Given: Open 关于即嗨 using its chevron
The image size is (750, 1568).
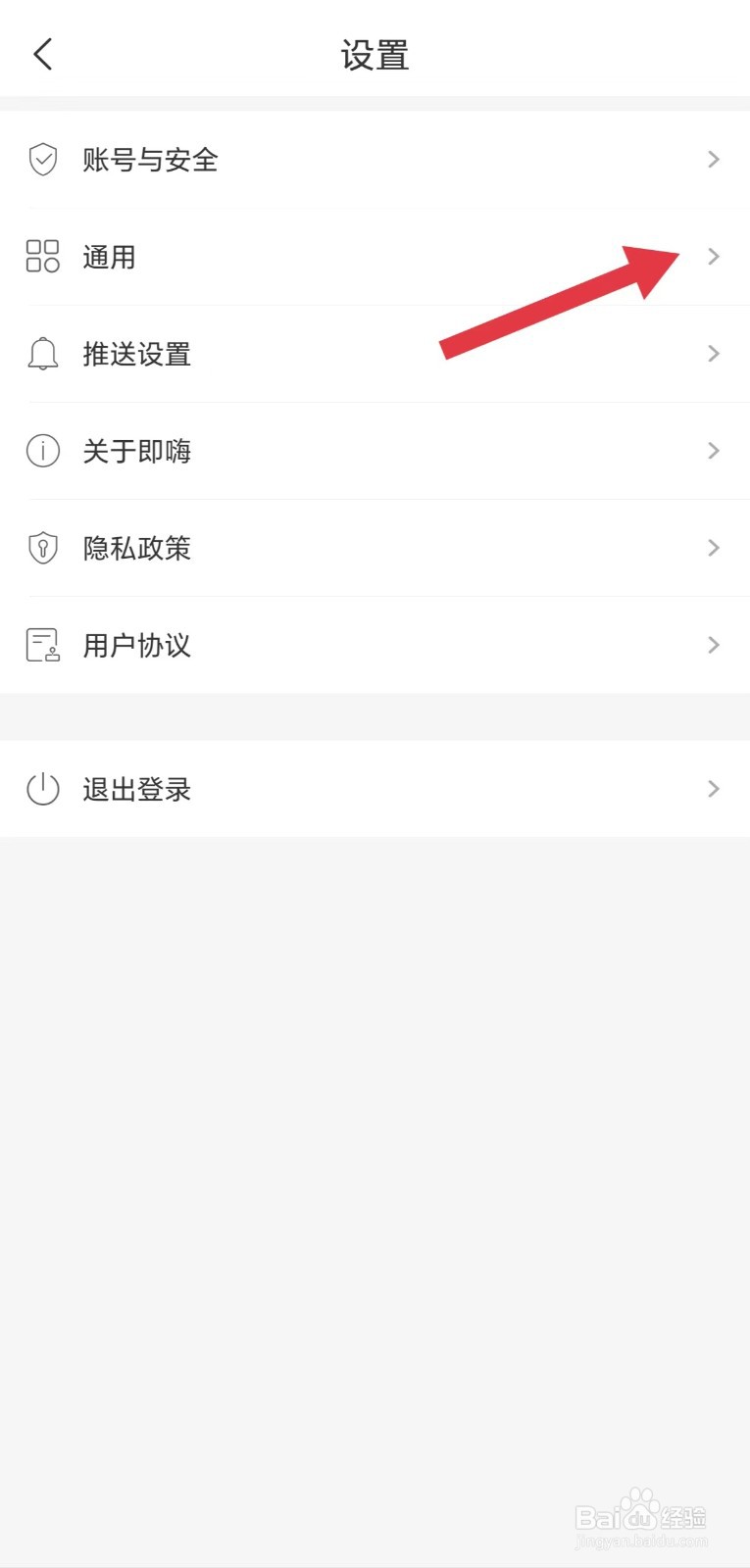Looking at the screenshot, I should (714, 451).
